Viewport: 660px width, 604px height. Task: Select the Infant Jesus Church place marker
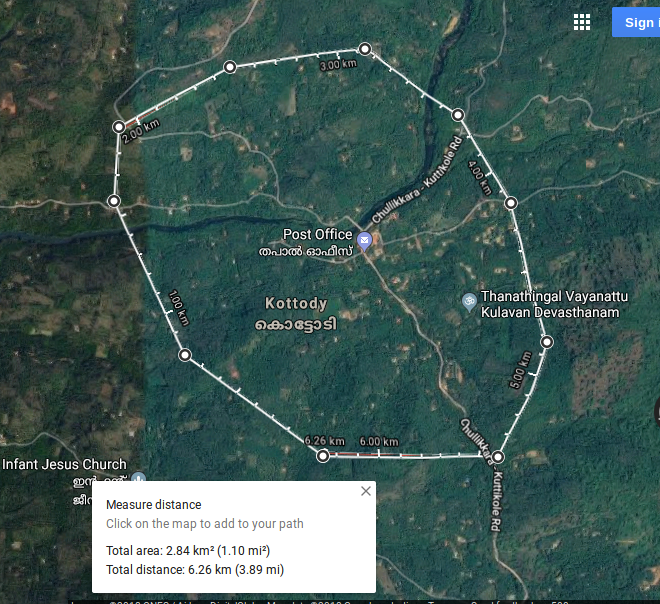pos(139,479)
